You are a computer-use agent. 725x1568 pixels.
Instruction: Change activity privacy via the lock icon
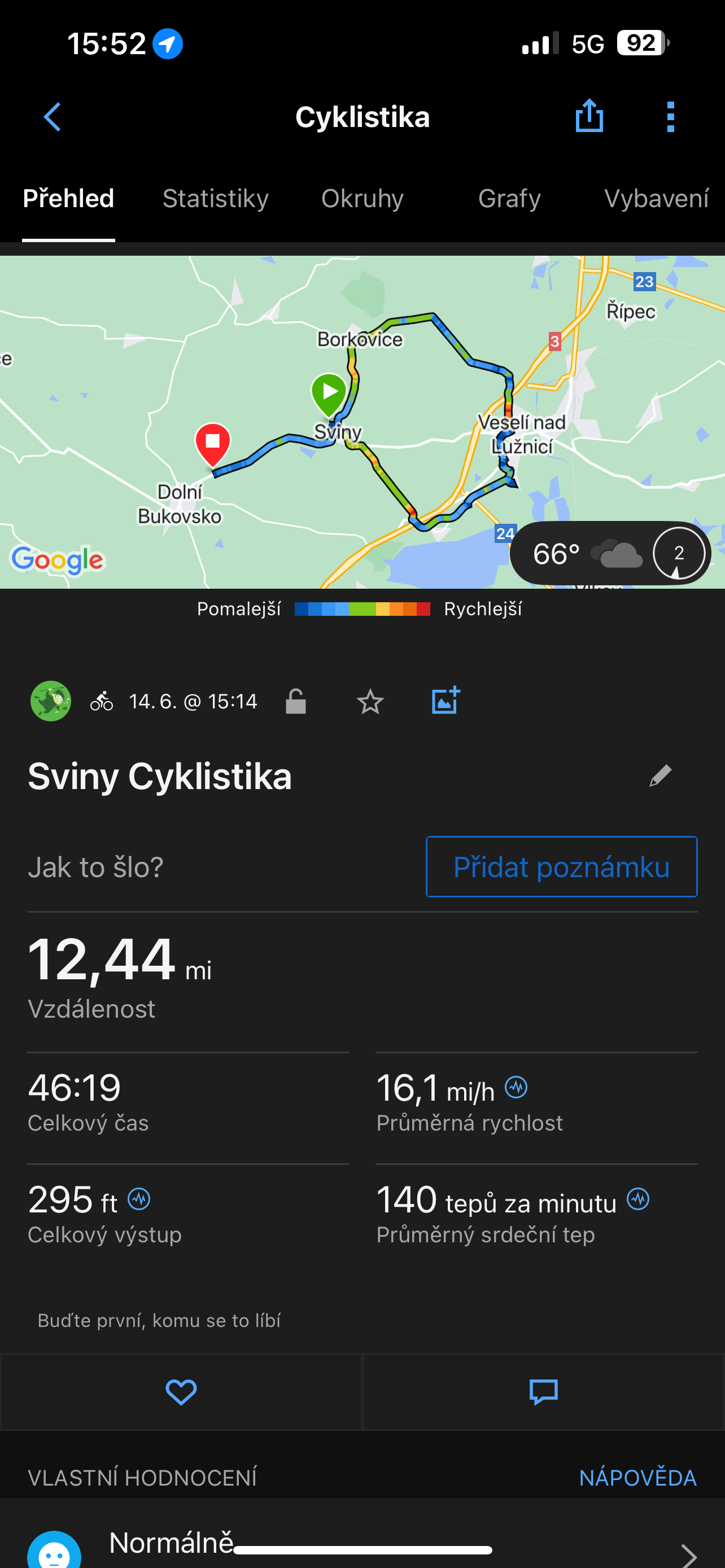[x=296, y=701]
